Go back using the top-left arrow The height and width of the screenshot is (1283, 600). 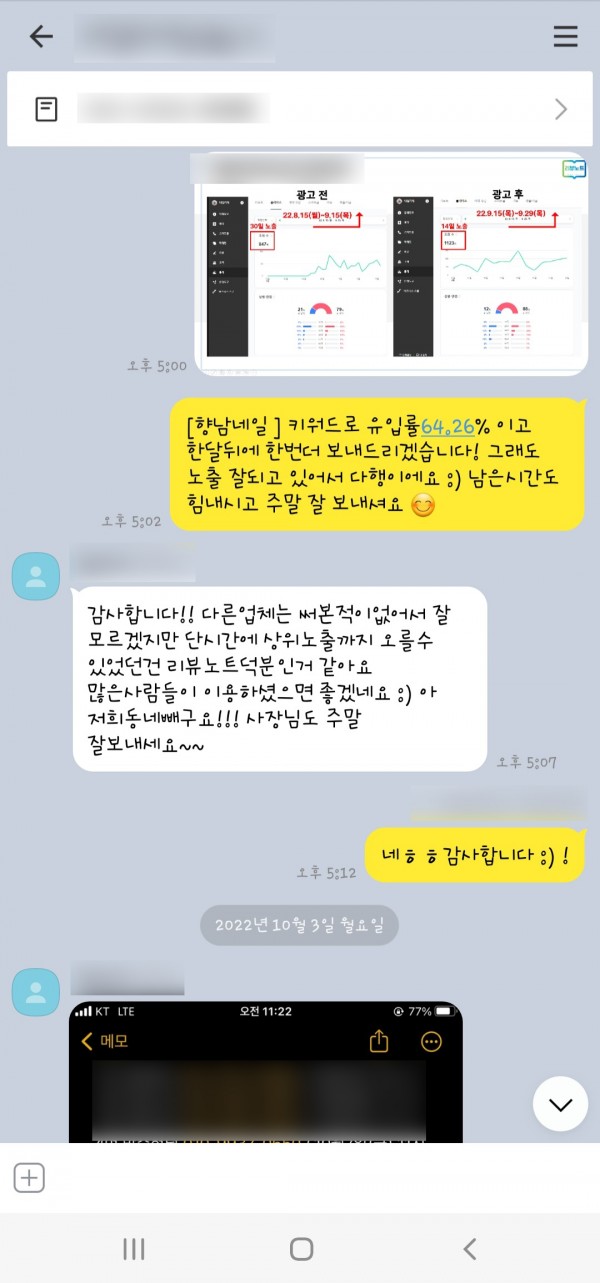coord(41,37)
